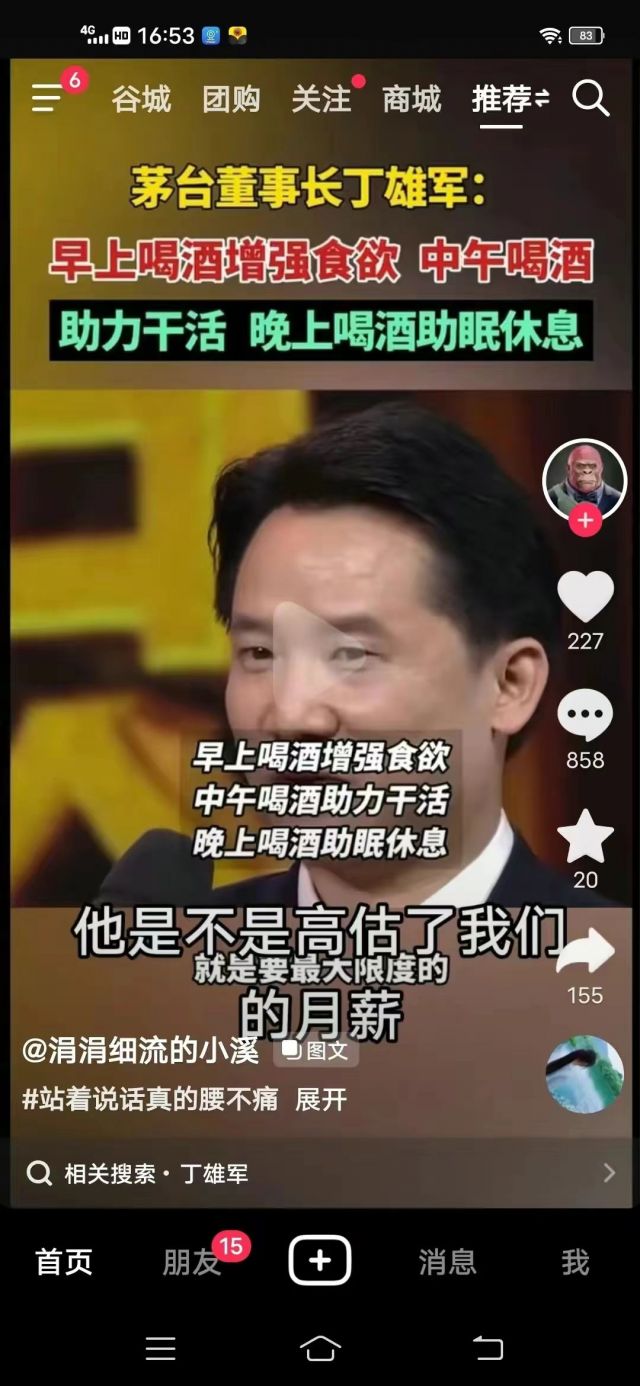
Task: Share this video via the arrow icon
Action: 585,953
